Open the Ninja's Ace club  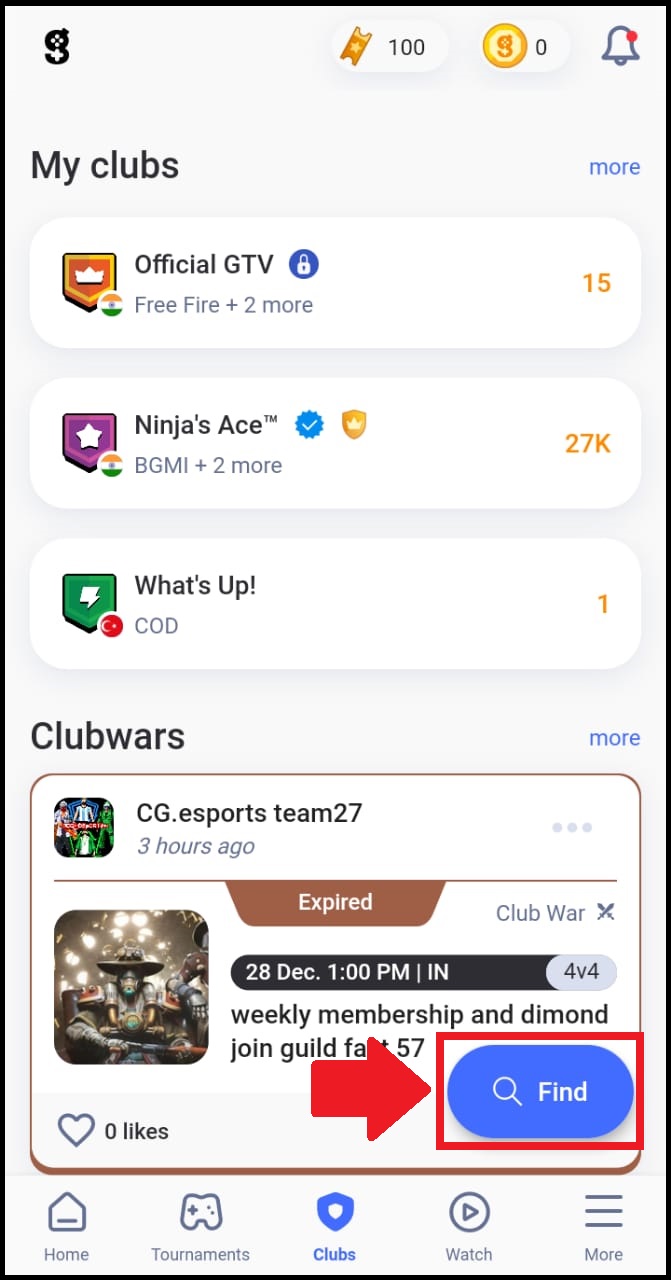pyautogui.click(x=335, y=443)
